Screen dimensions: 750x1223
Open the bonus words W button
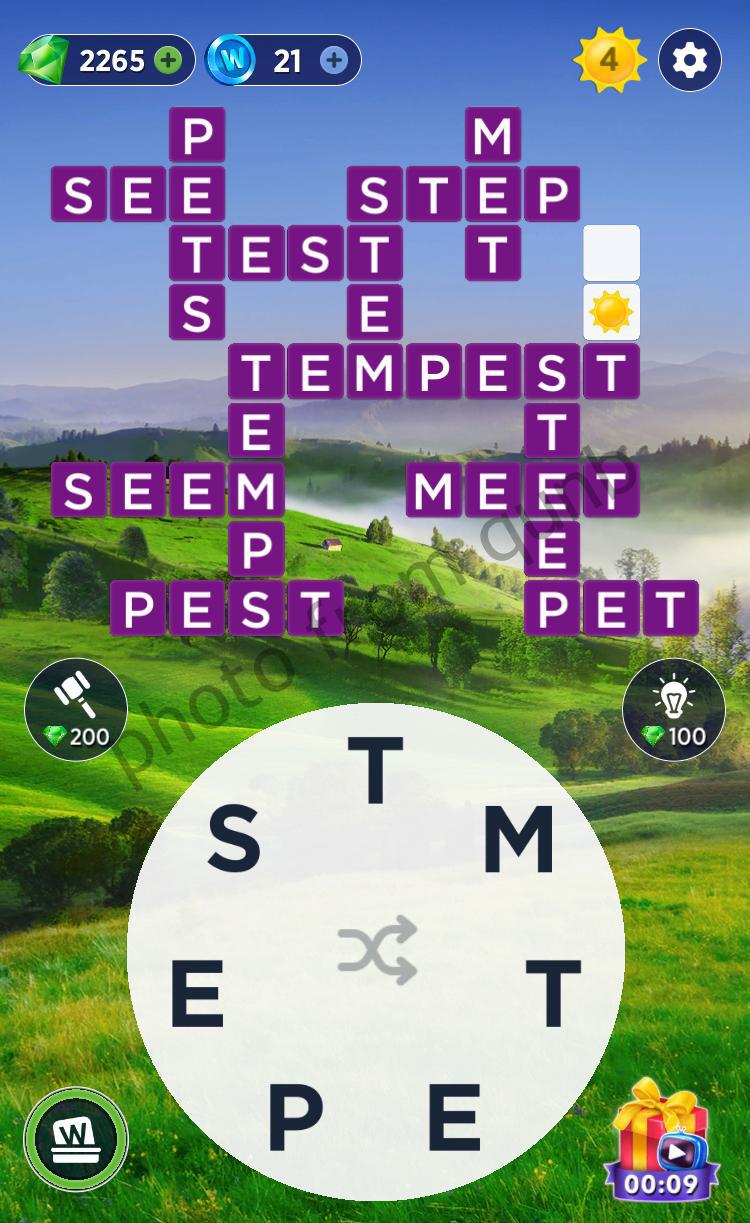pos(76,1139)
